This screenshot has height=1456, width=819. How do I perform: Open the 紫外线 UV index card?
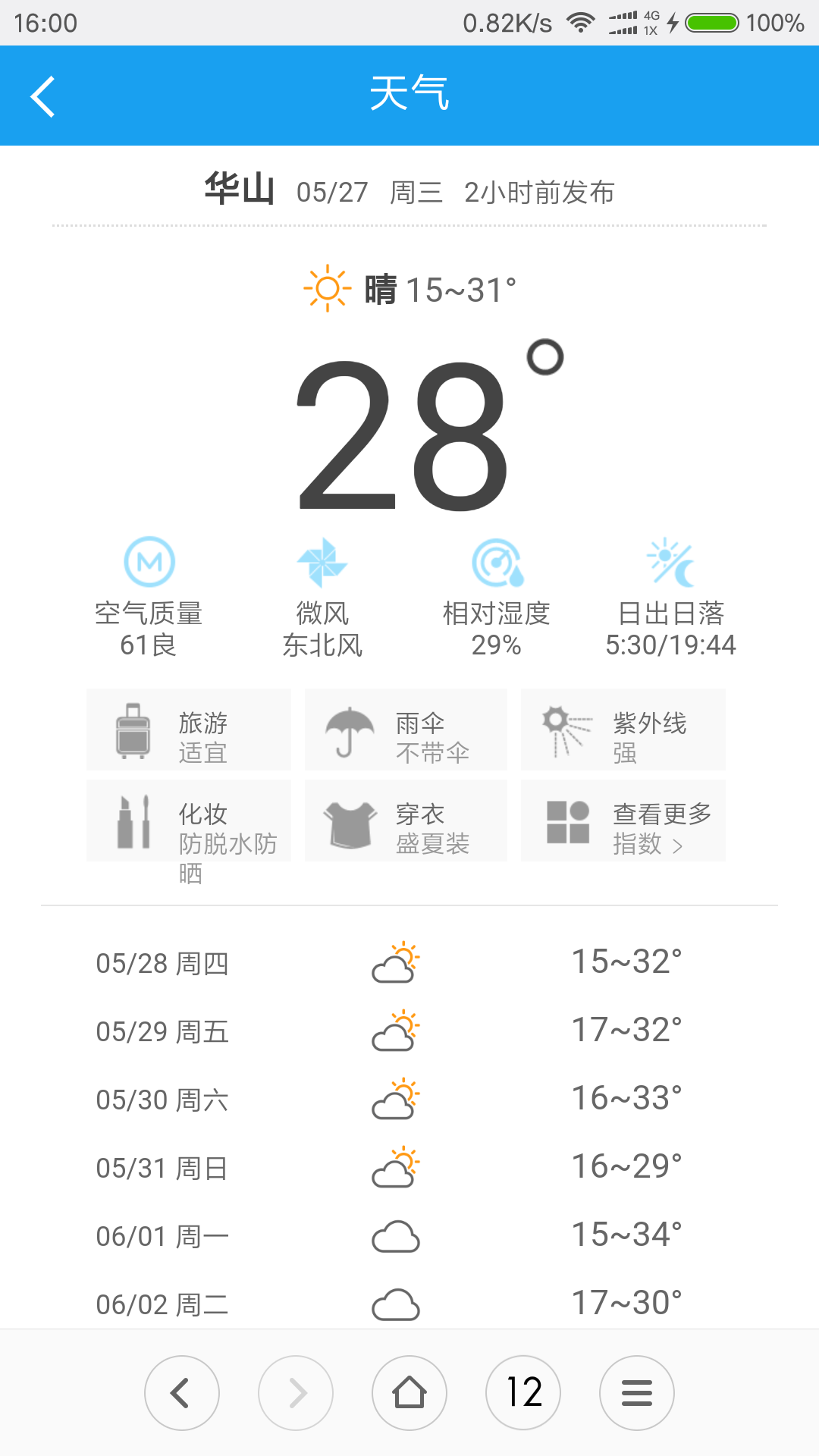coord(623,730)
